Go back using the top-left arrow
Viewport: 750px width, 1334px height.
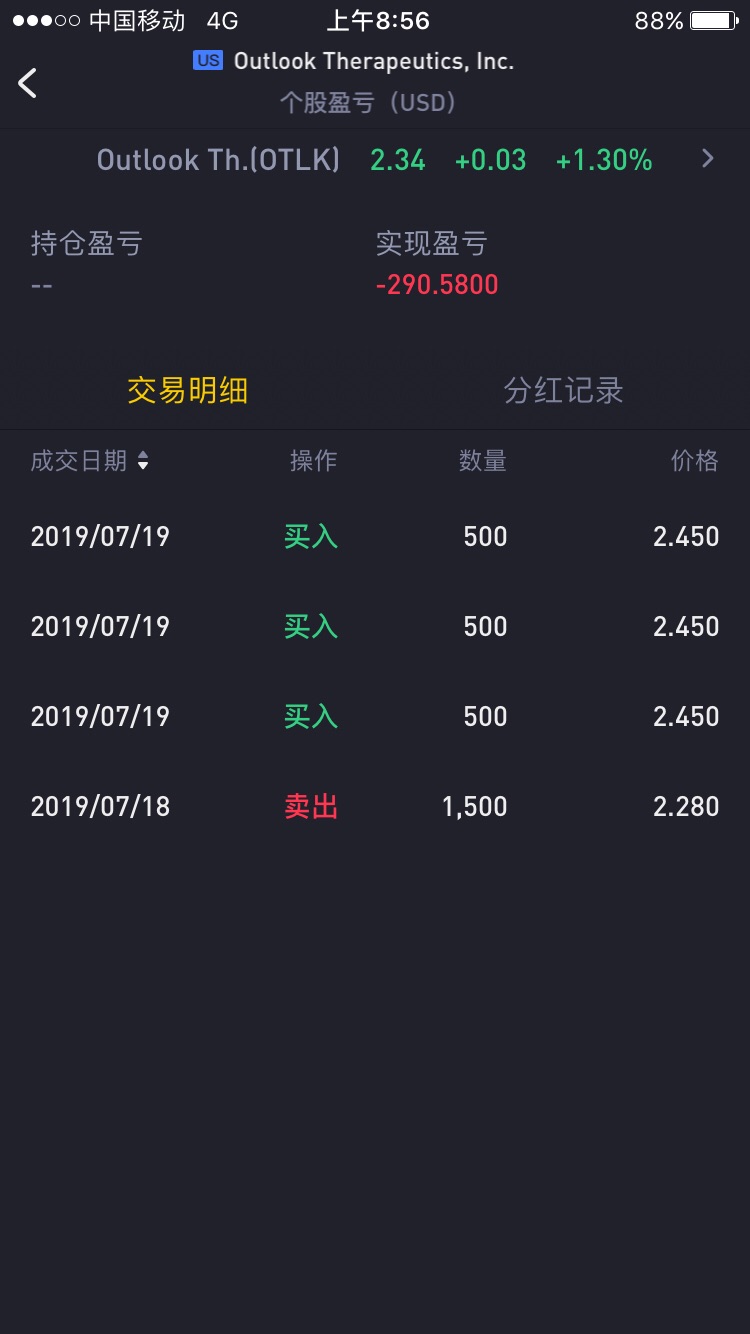[28, 83]
